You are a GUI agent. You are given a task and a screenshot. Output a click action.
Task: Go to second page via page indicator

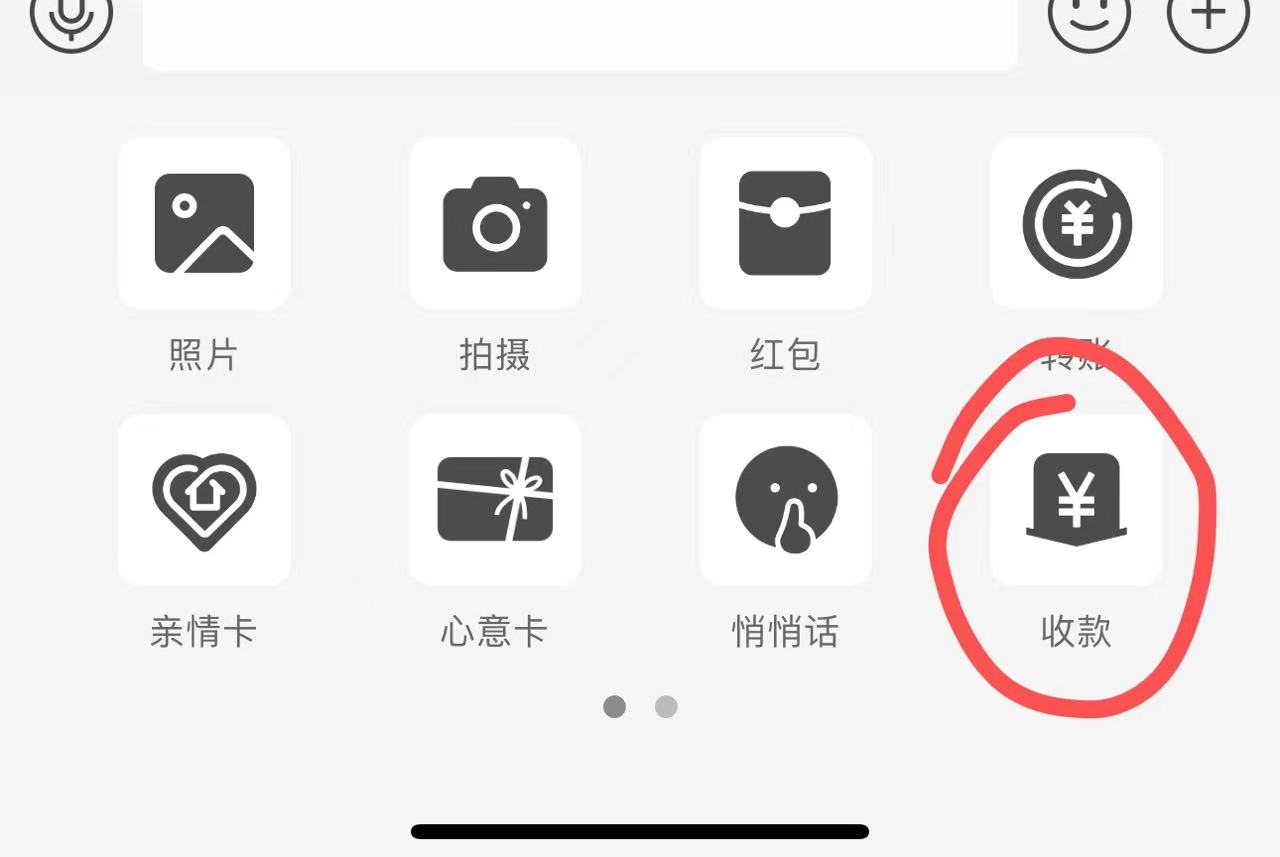pyautogui.click(x=666, y=707)
